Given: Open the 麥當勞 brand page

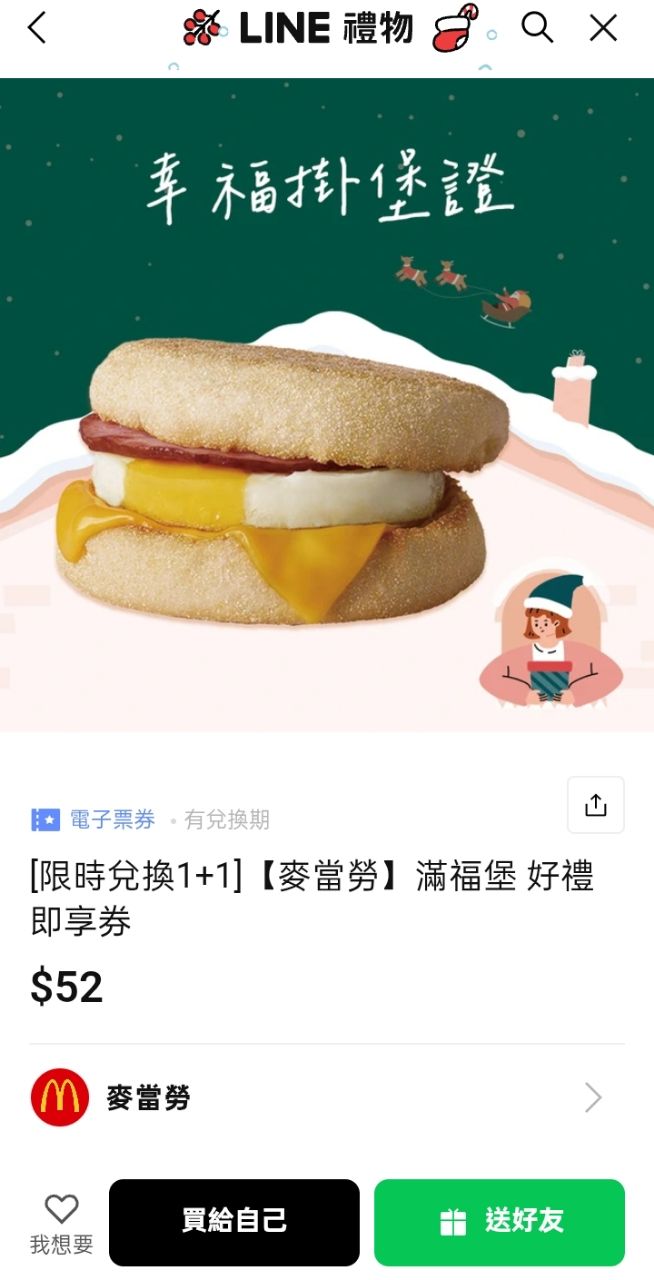Looking at the screenshot, I should [327, 1098].
